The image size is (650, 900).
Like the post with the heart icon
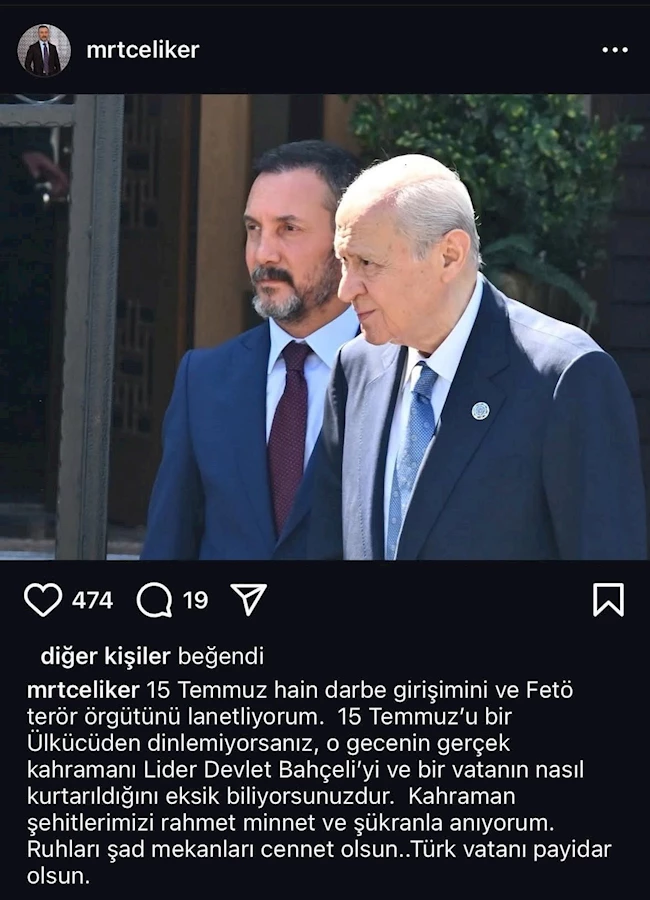point(43,600)
